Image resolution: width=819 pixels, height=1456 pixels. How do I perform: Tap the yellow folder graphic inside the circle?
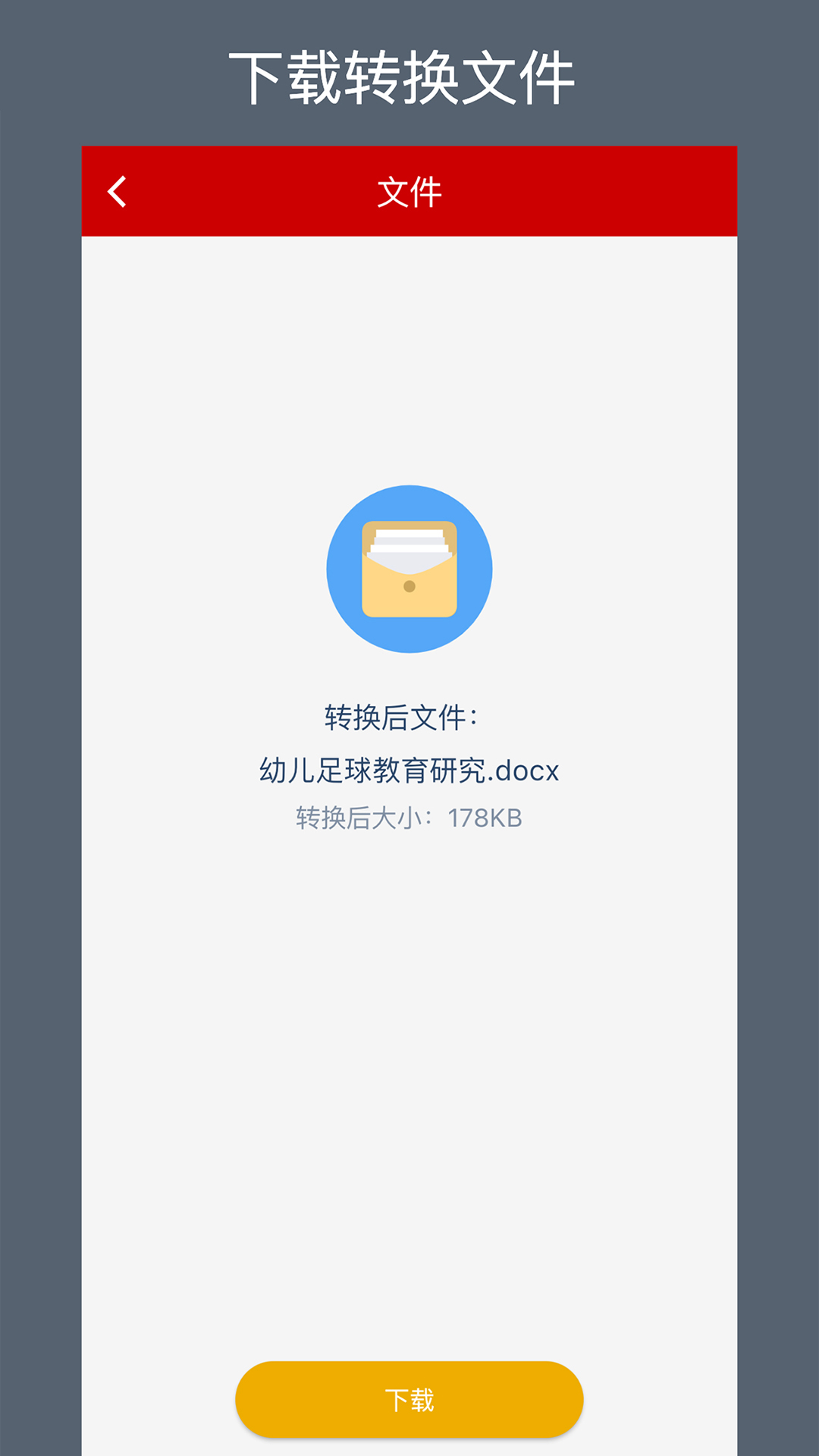click(x=409, y=584)
